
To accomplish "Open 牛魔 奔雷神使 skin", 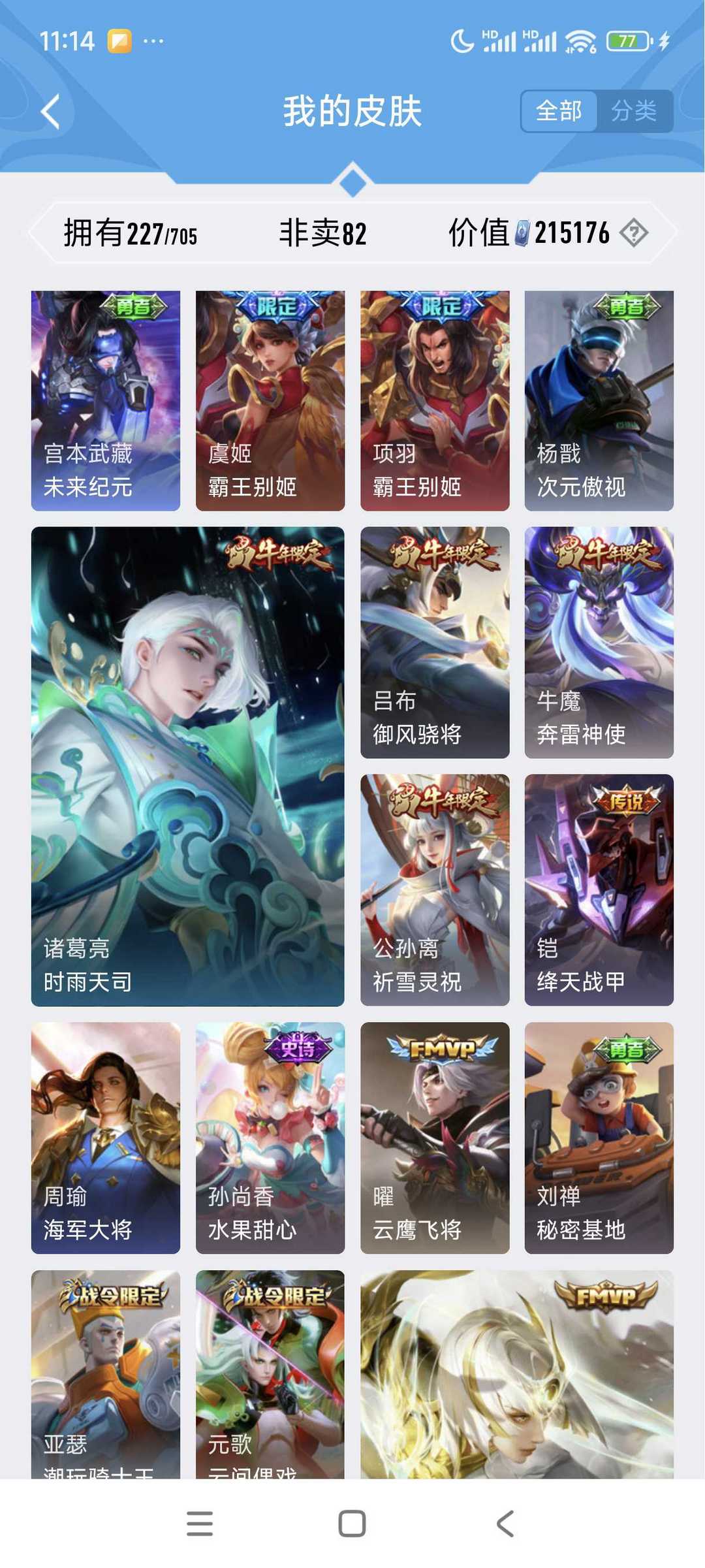I will [599, 643].
